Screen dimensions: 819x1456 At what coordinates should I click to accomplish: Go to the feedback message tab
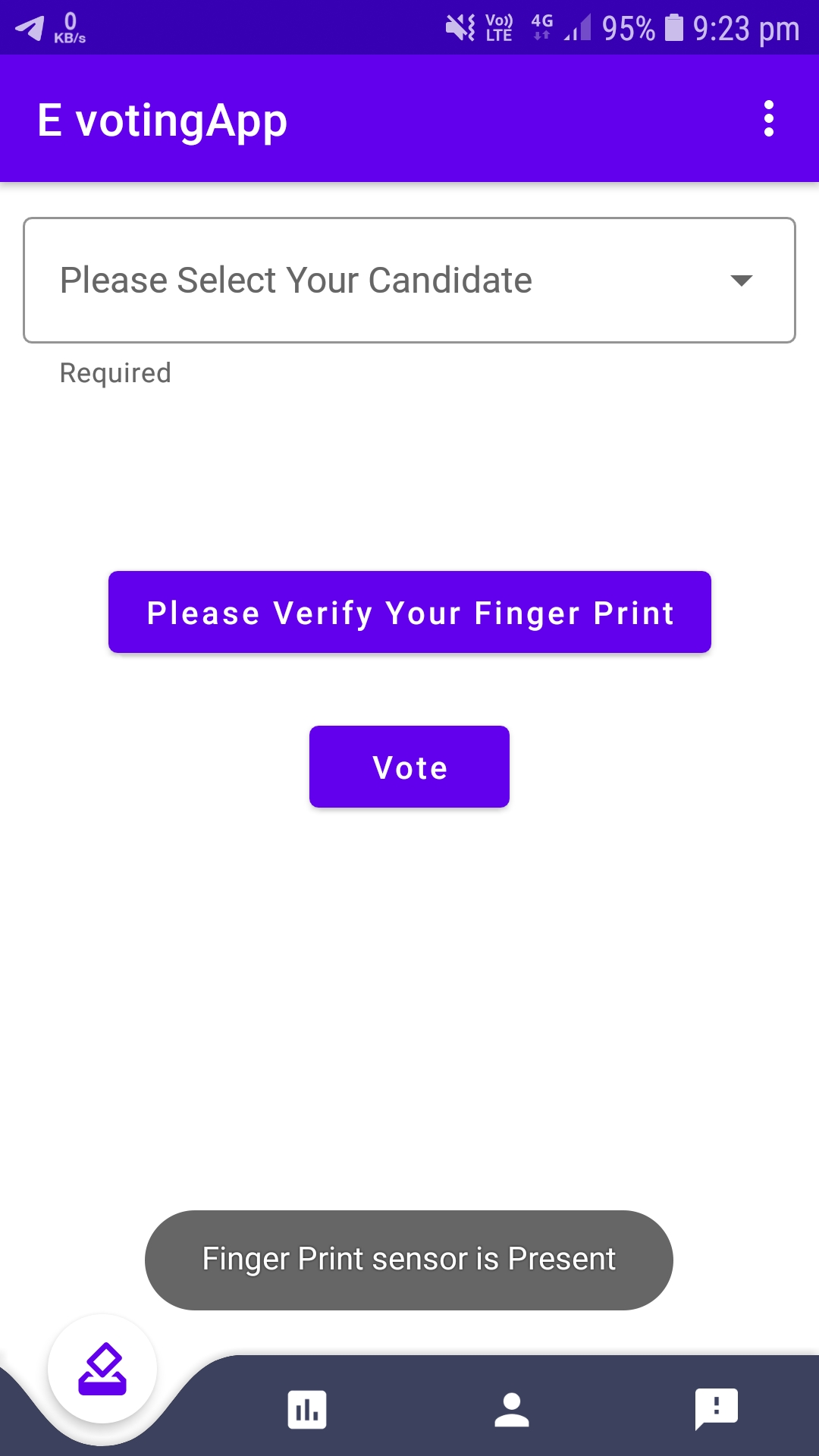(x=716, y=1410)
